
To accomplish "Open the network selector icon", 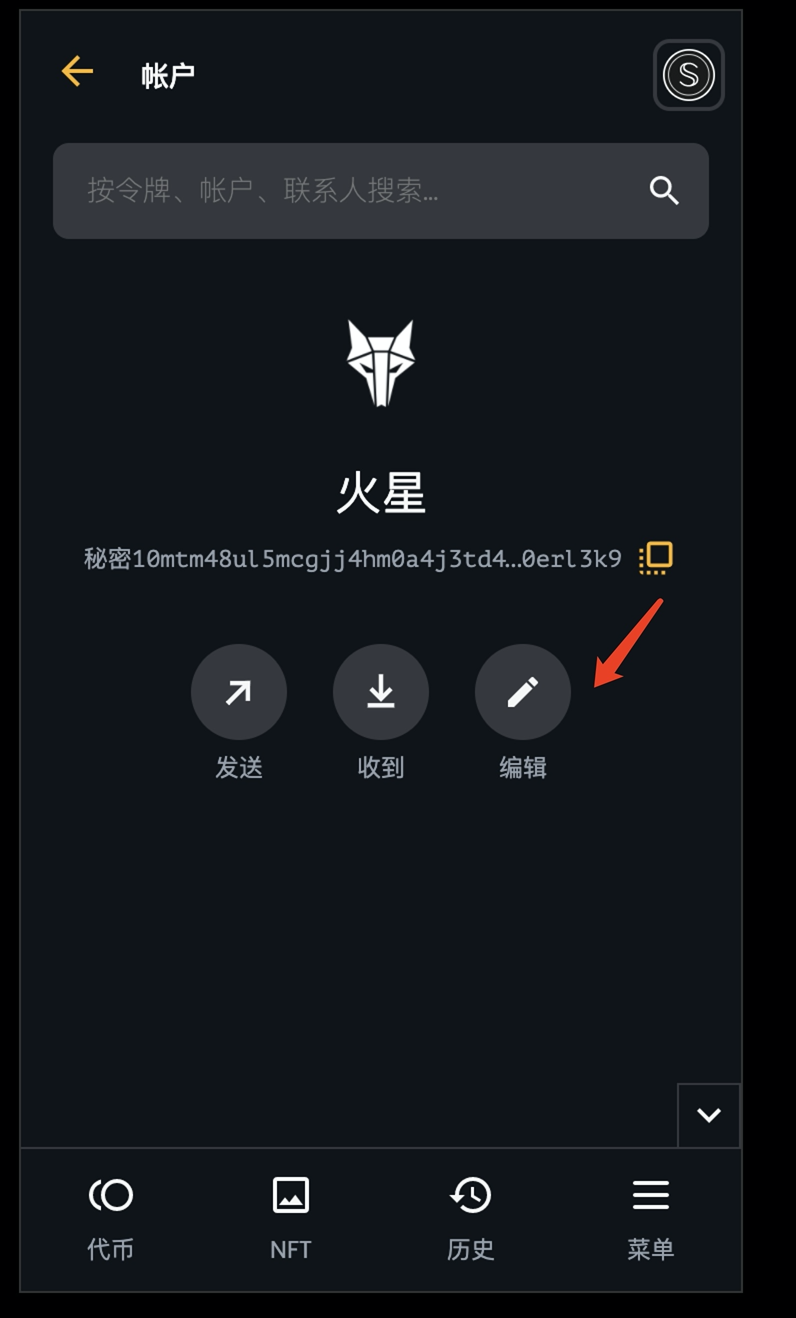I will pos(688,75).
